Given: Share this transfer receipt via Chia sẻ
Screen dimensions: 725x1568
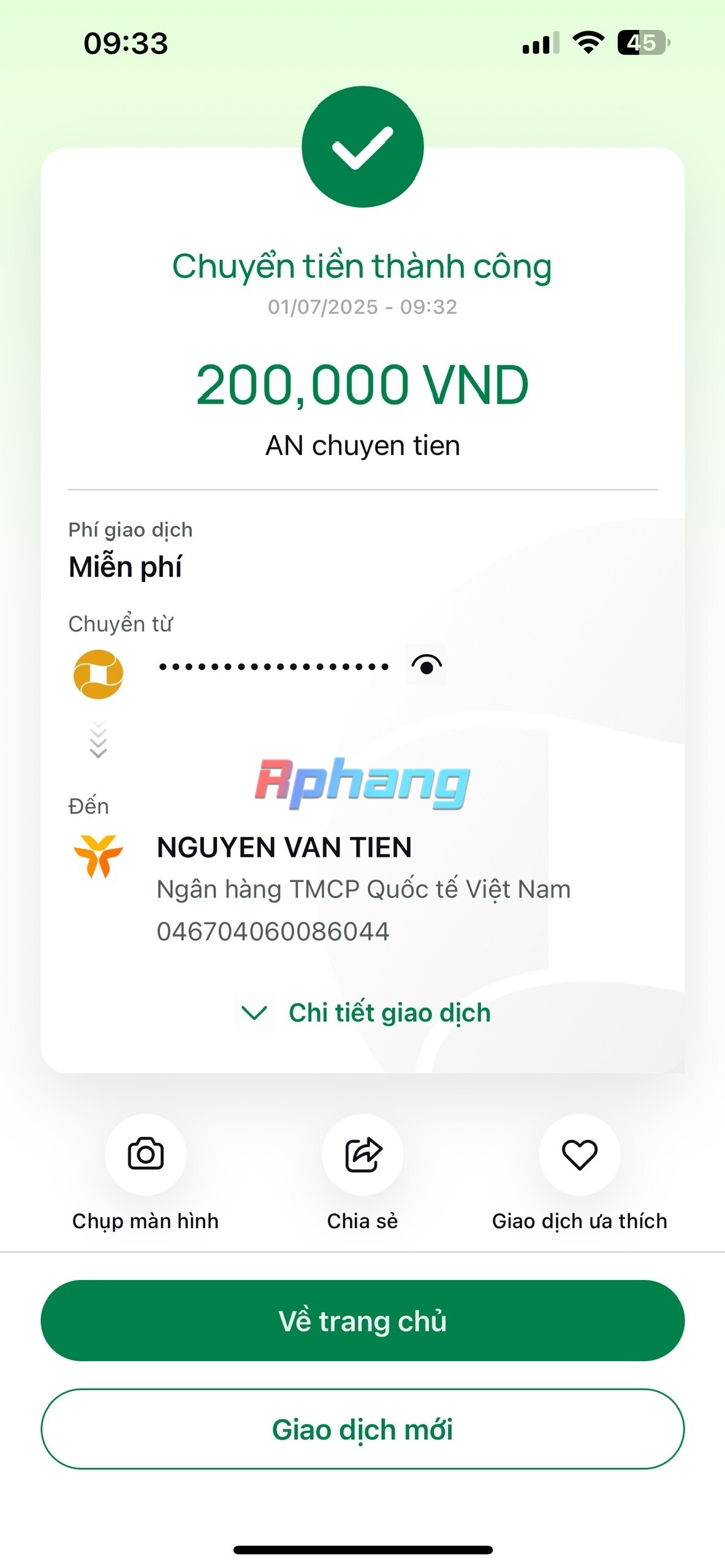Looking at the screenshot, I should click(x=363, y=1155).
